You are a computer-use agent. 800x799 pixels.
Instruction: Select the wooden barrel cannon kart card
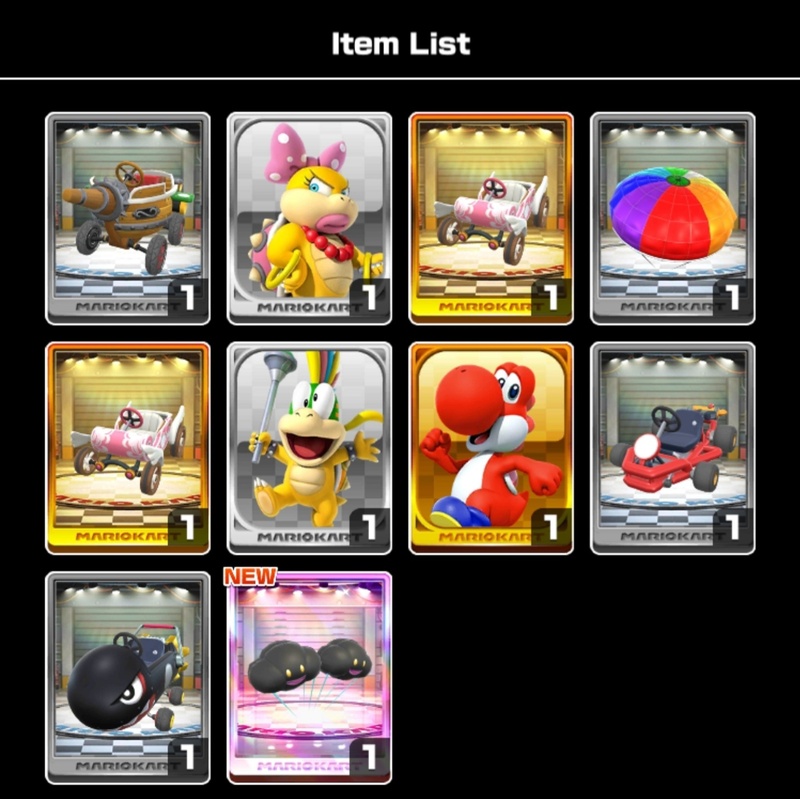click(128, 218)
